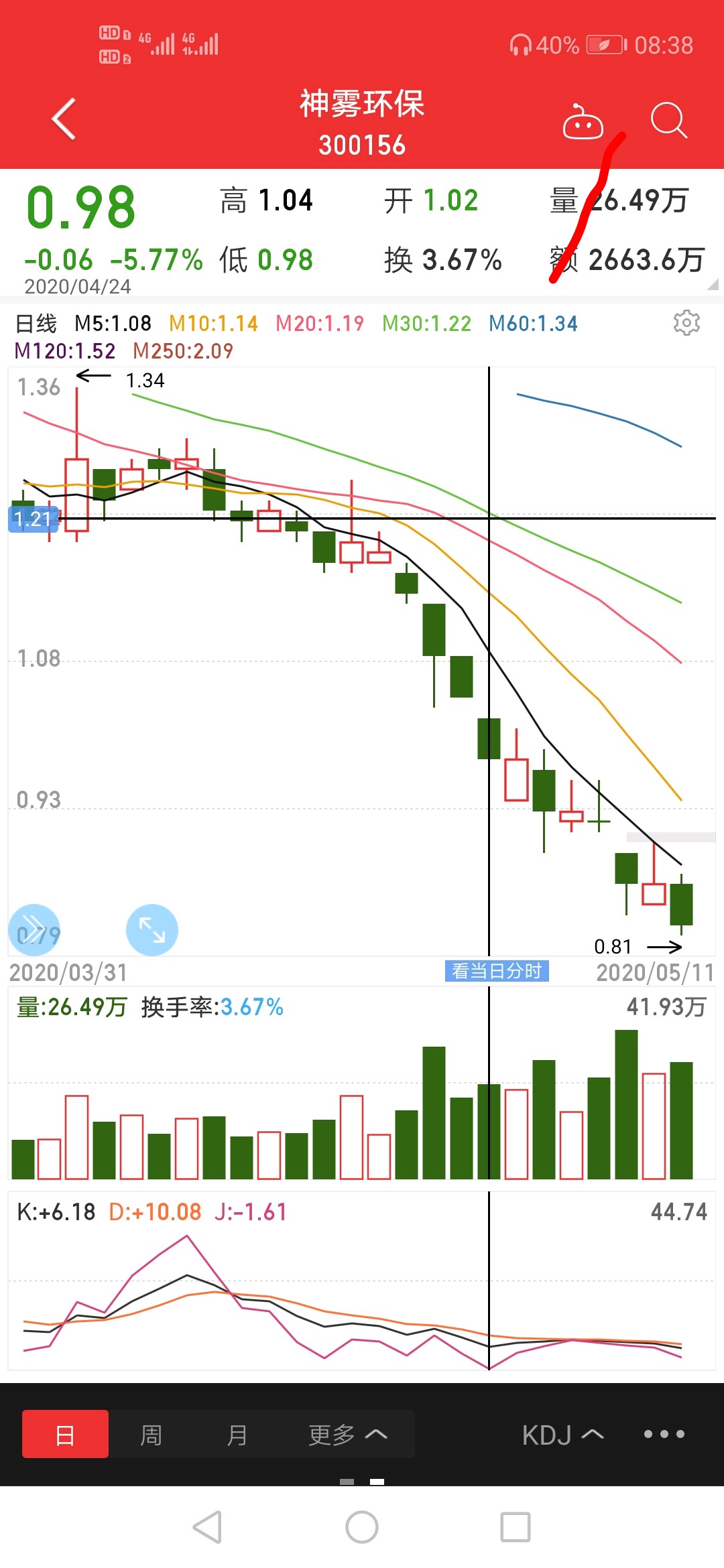Tap the 看当日分时 button
This screenshot has width=724, height=1568.
pos(497,971)
